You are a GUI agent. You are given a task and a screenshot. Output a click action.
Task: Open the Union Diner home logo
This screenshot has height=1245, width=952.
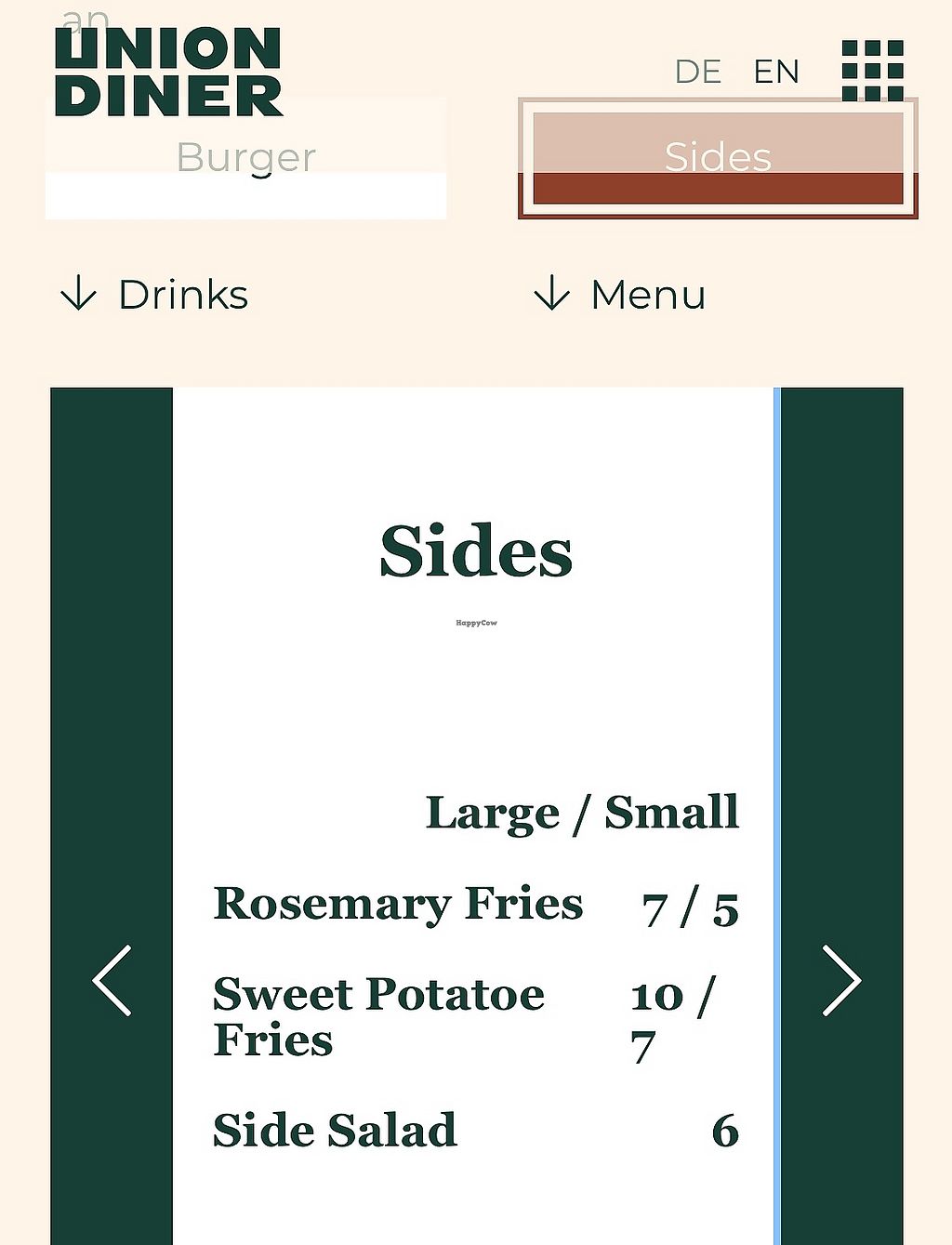[168, 72]
